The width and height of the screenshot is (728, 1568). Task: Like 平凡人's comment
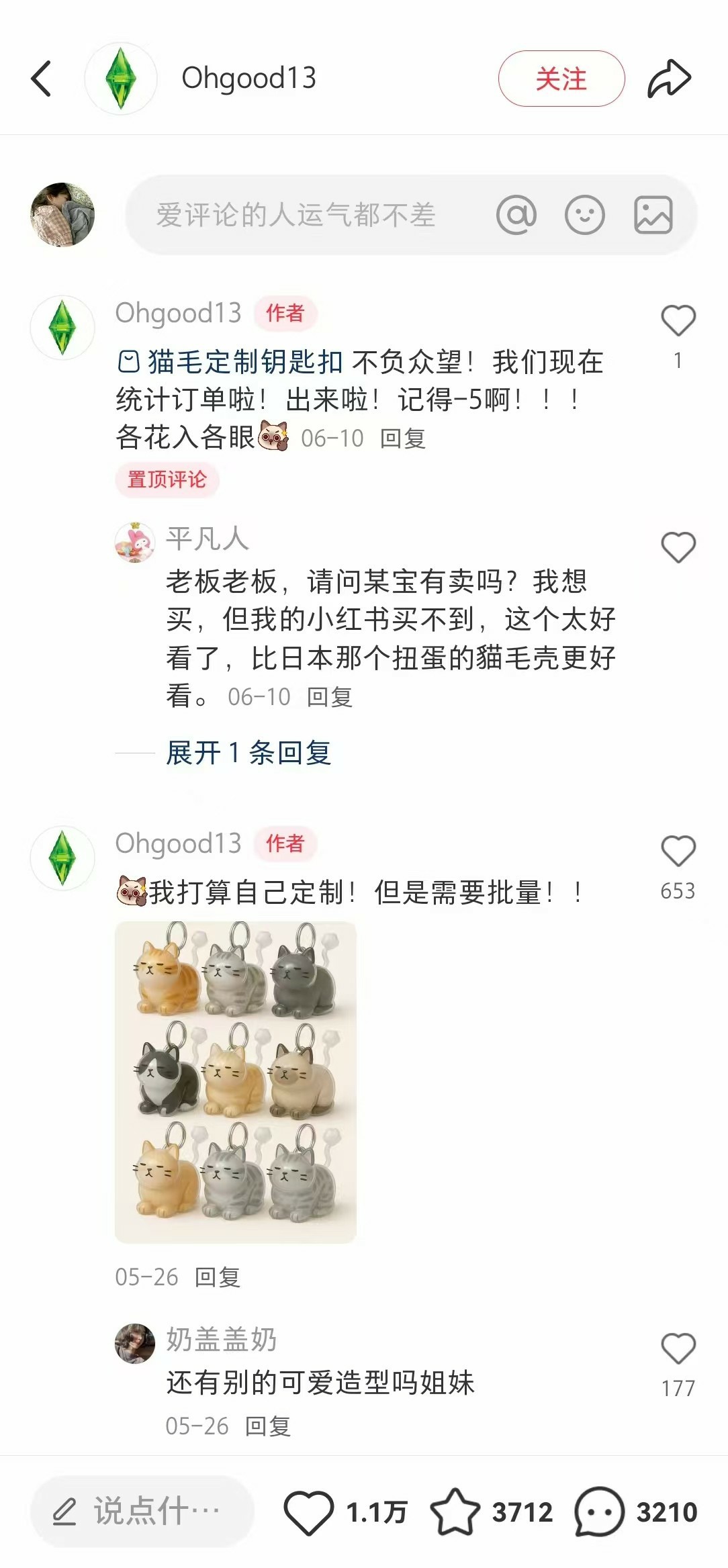678,547
